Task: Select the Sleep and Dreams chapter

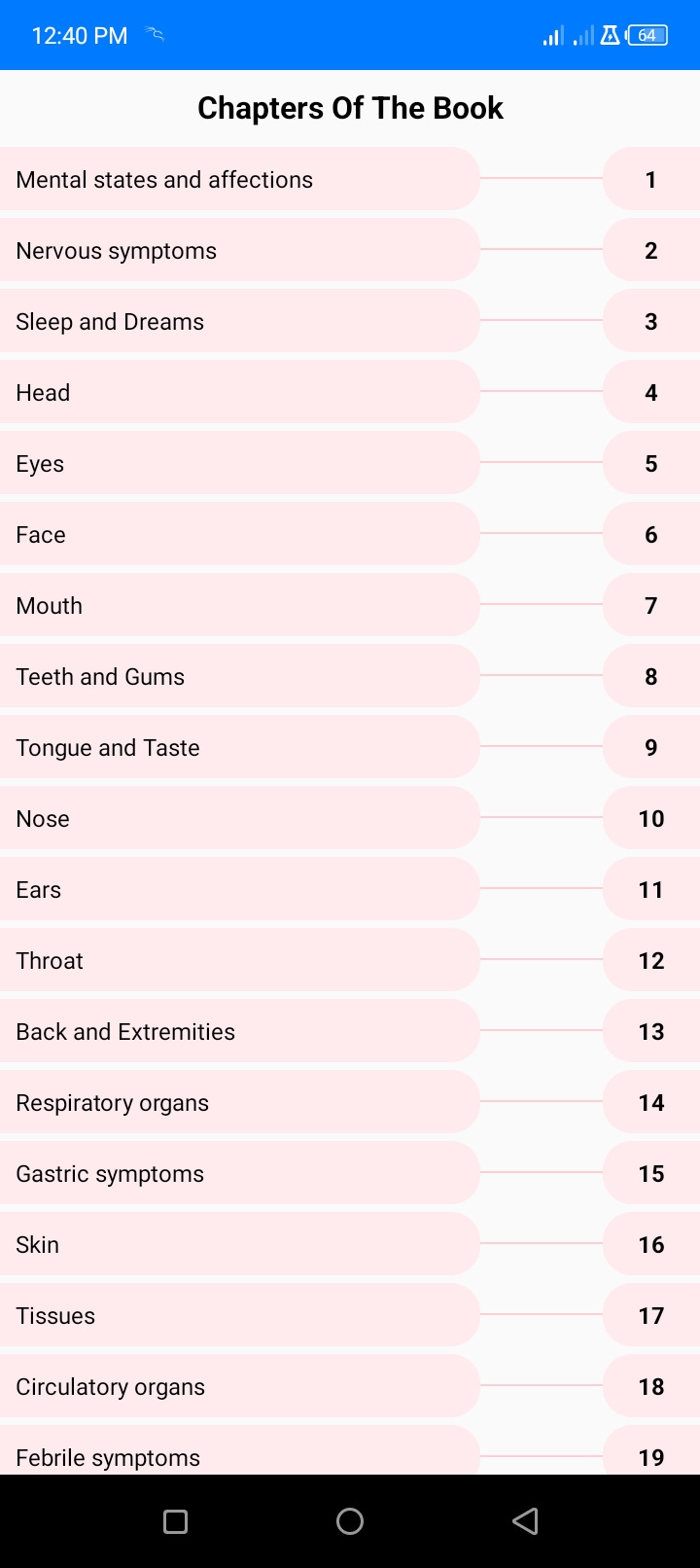Action: (238, 321)
